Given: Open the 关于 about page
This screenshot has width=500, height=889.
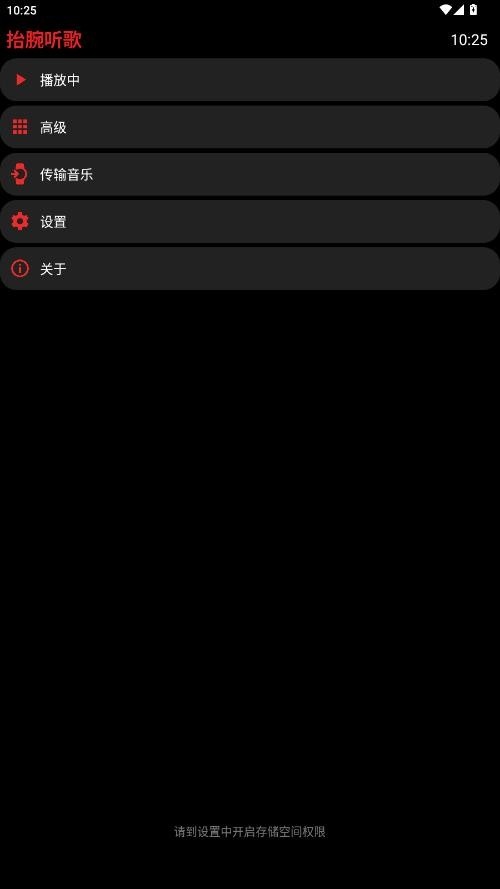Looking at the screenshot, I should tap(250, 268).
